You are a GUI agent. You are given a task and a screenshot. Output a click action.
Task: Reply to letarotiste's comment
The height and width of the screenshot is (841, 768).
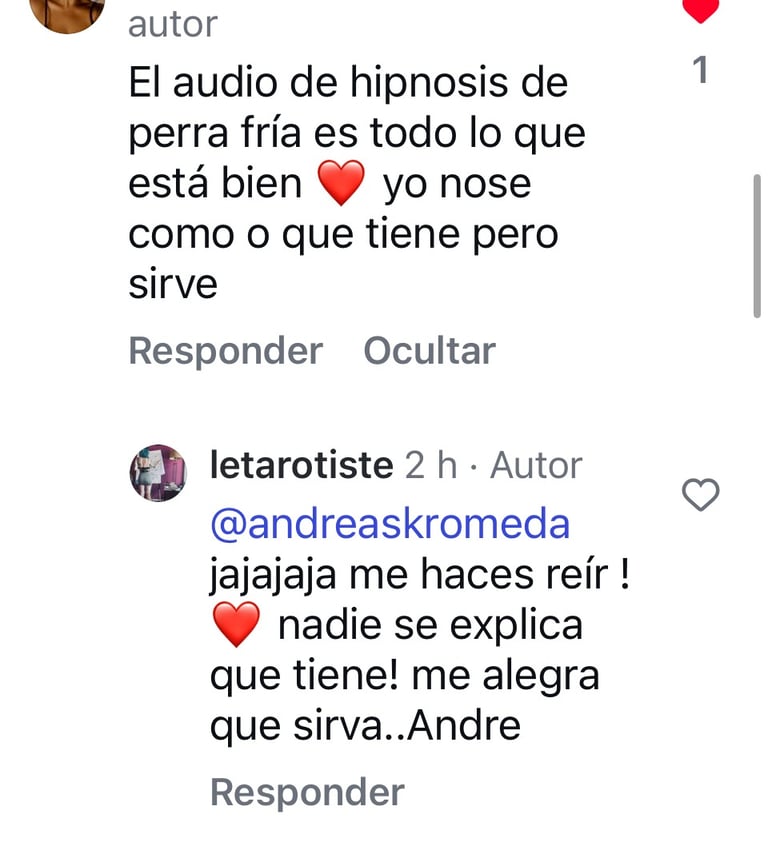(307, 792)
